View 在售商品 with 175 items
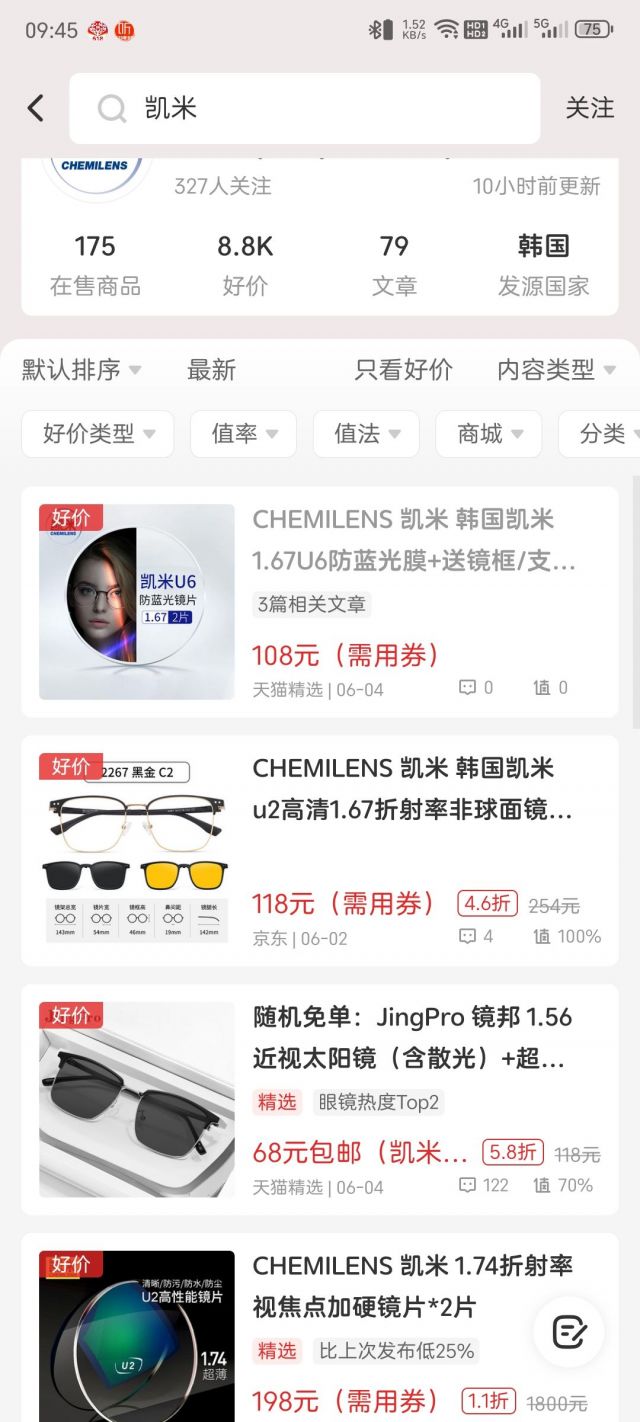640x1422 pixels. pos(95,265)
